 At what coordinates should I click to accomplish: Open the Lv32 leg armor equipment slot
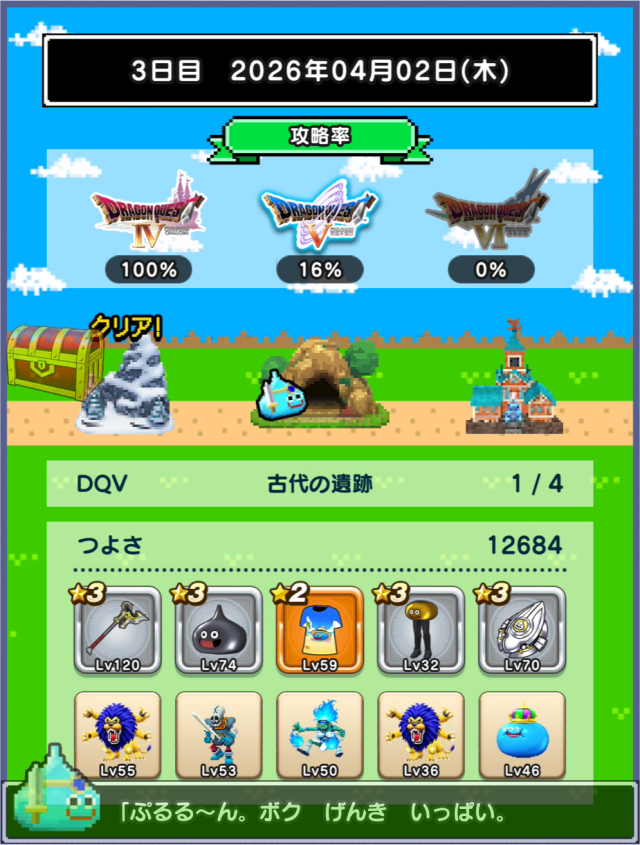(420, 630)
